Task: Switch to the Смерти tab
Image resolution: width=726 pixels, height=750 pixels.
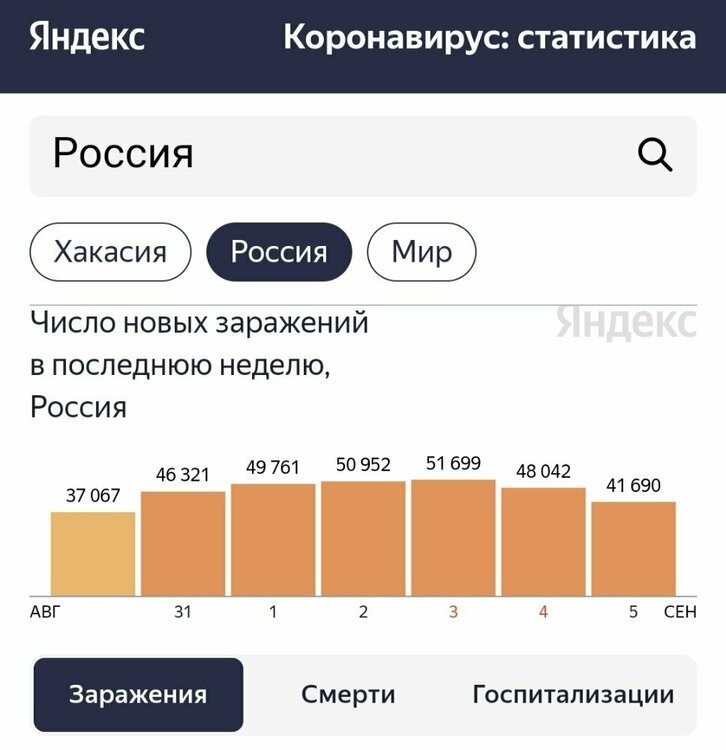Action: (x=348, y=694)
